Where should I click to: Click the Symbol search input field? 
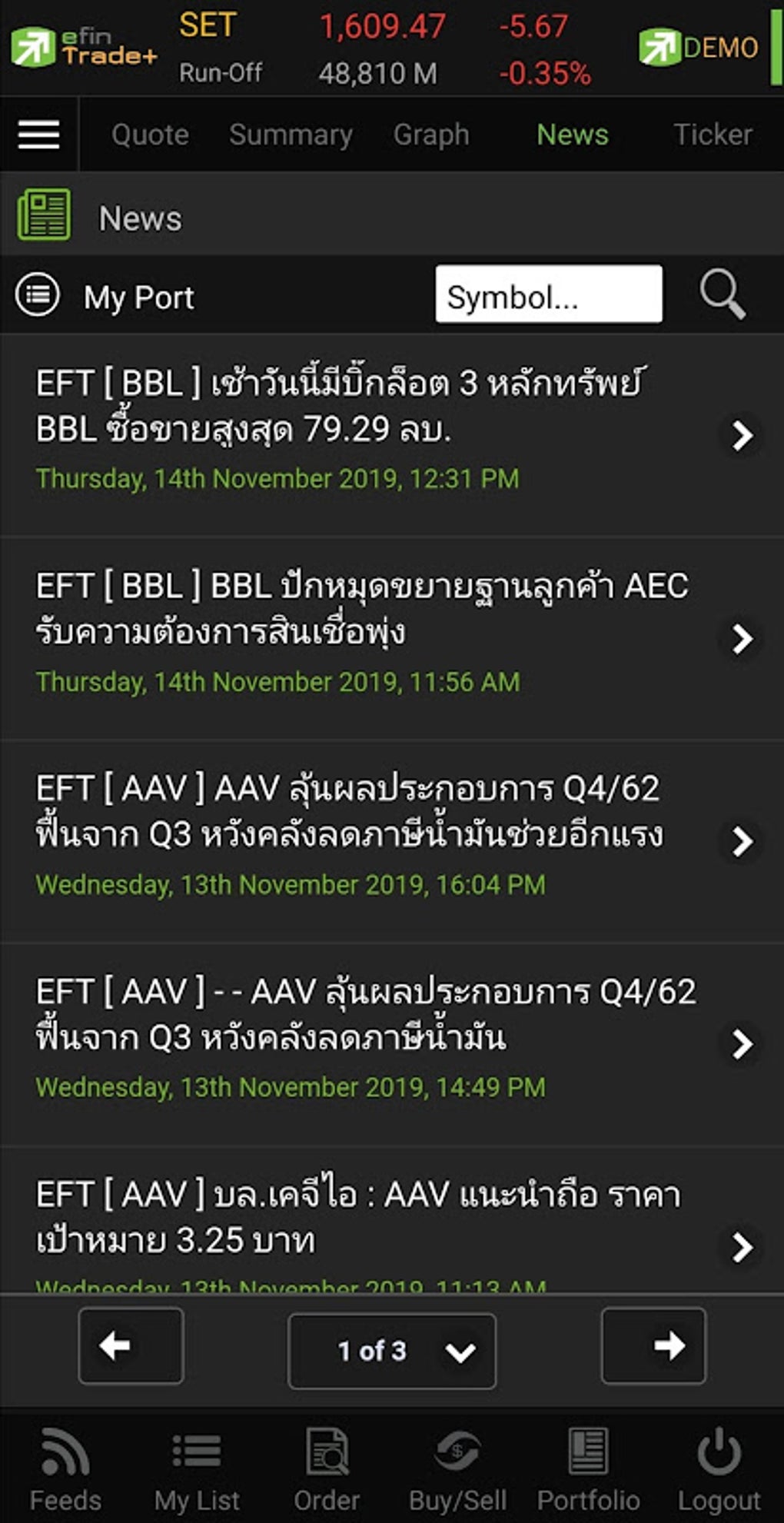[547, 295]
